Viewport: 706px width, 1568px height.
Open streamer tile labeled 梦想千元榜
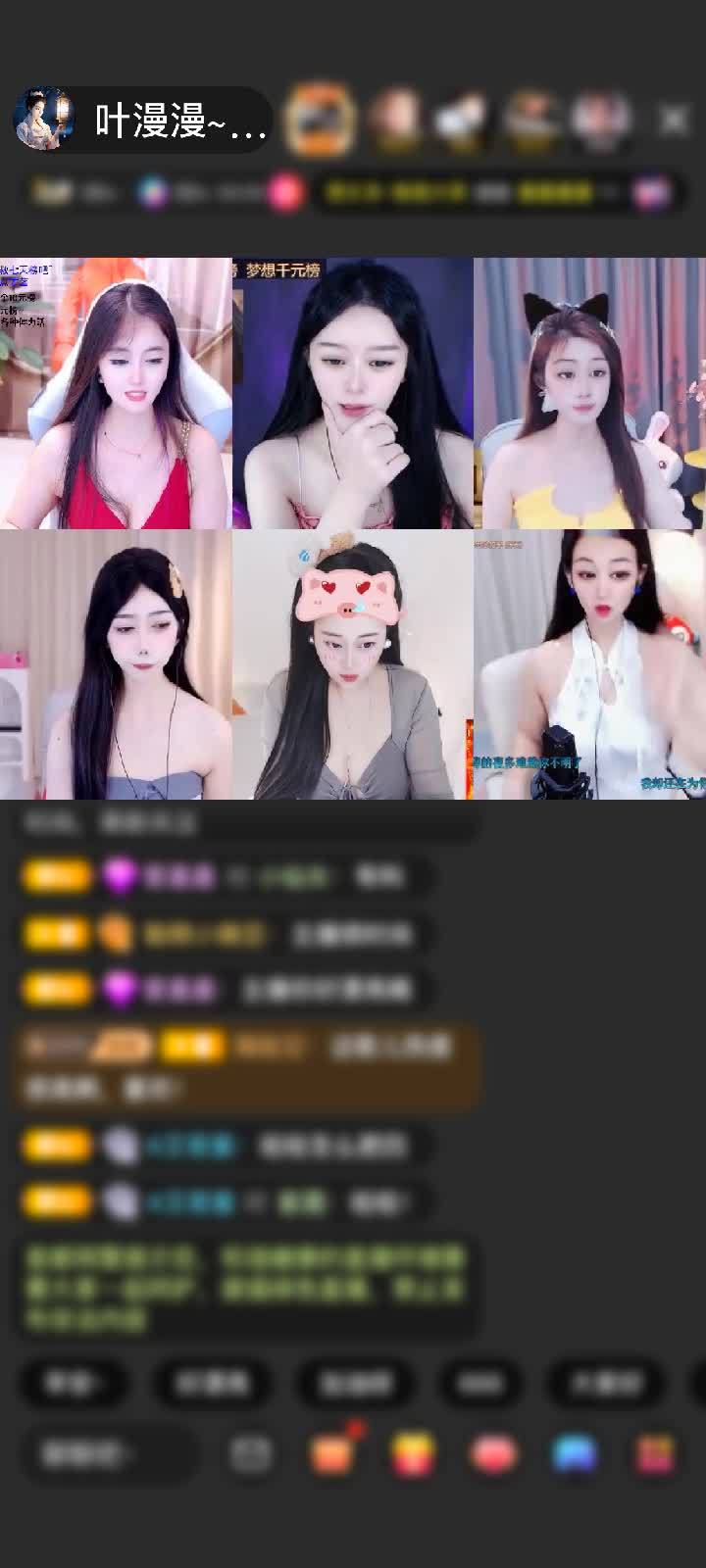click(353, 394)
